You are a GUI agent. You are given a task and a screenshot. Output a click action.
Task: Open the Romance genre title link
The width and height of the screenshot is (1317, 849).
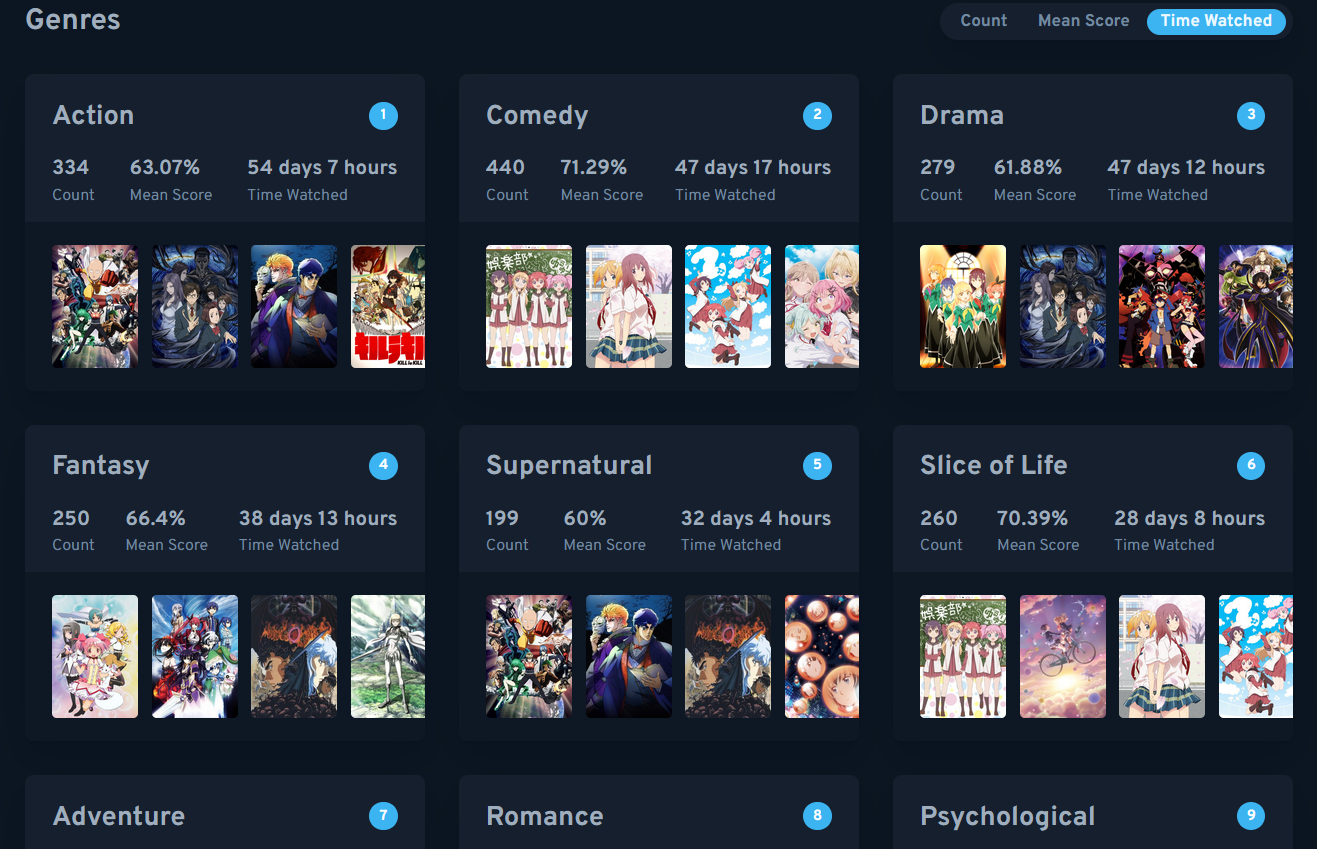point(545,816)
